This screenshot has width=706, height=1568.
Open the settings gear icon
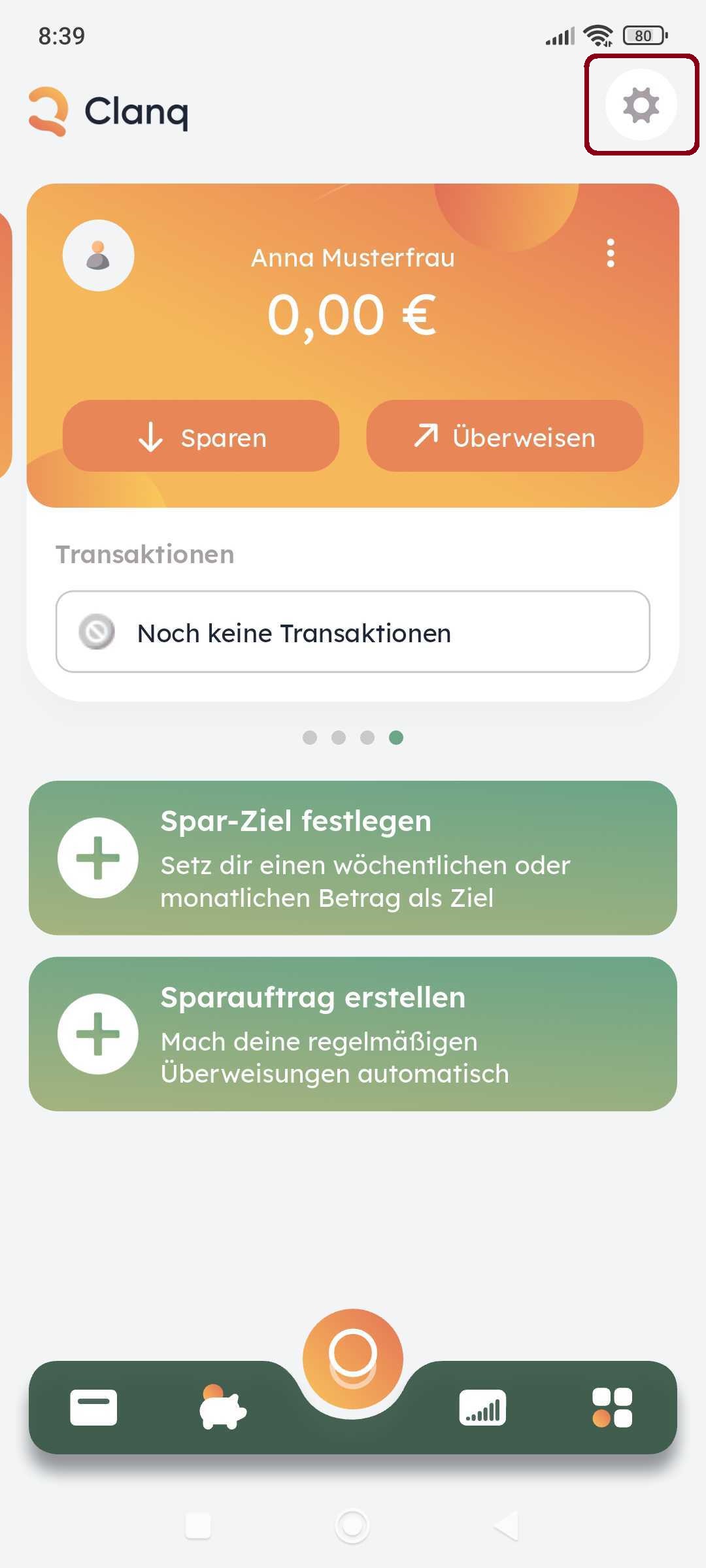(x=641, y=105)
